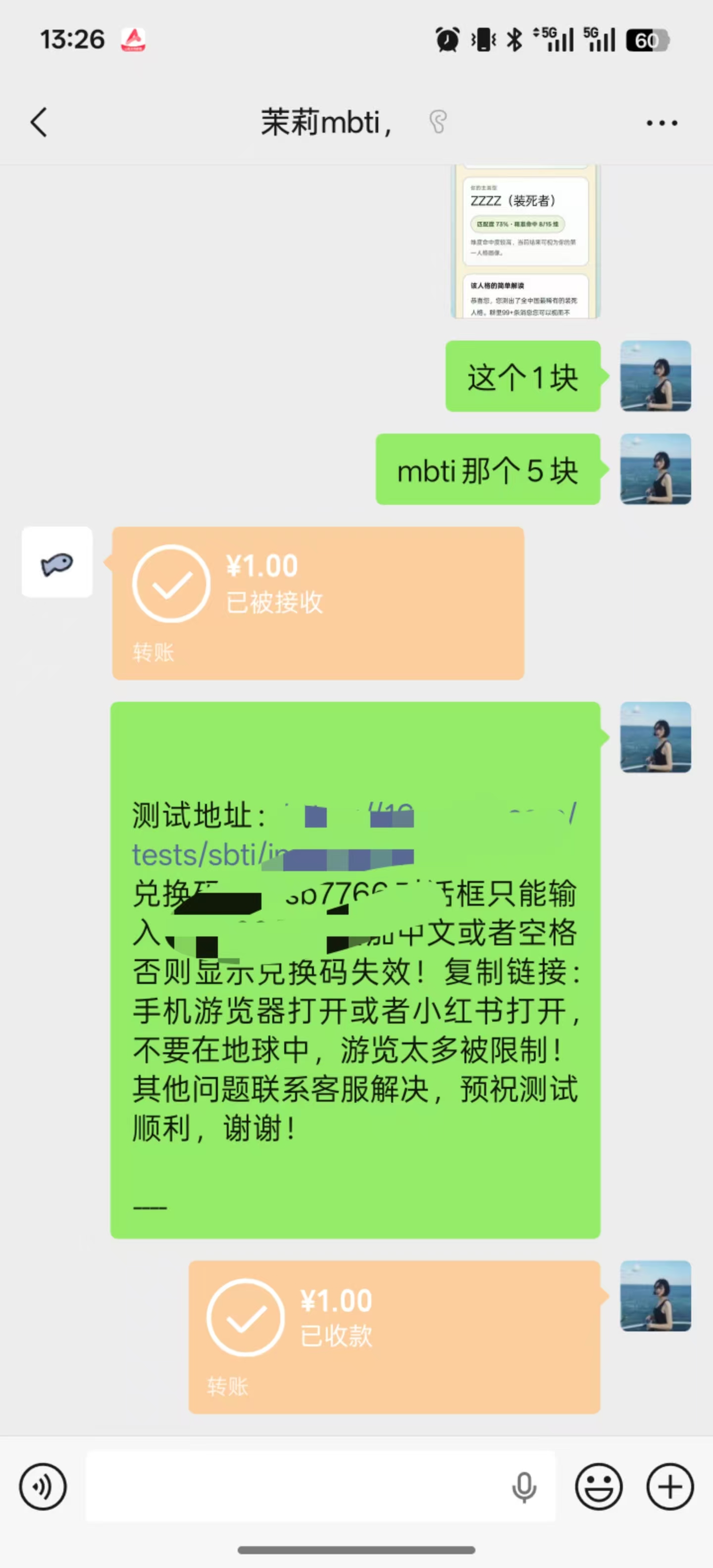This screenshot has height=1568, width=713.
Task: Tap the microphone dictation icon
Action: 524,1487
